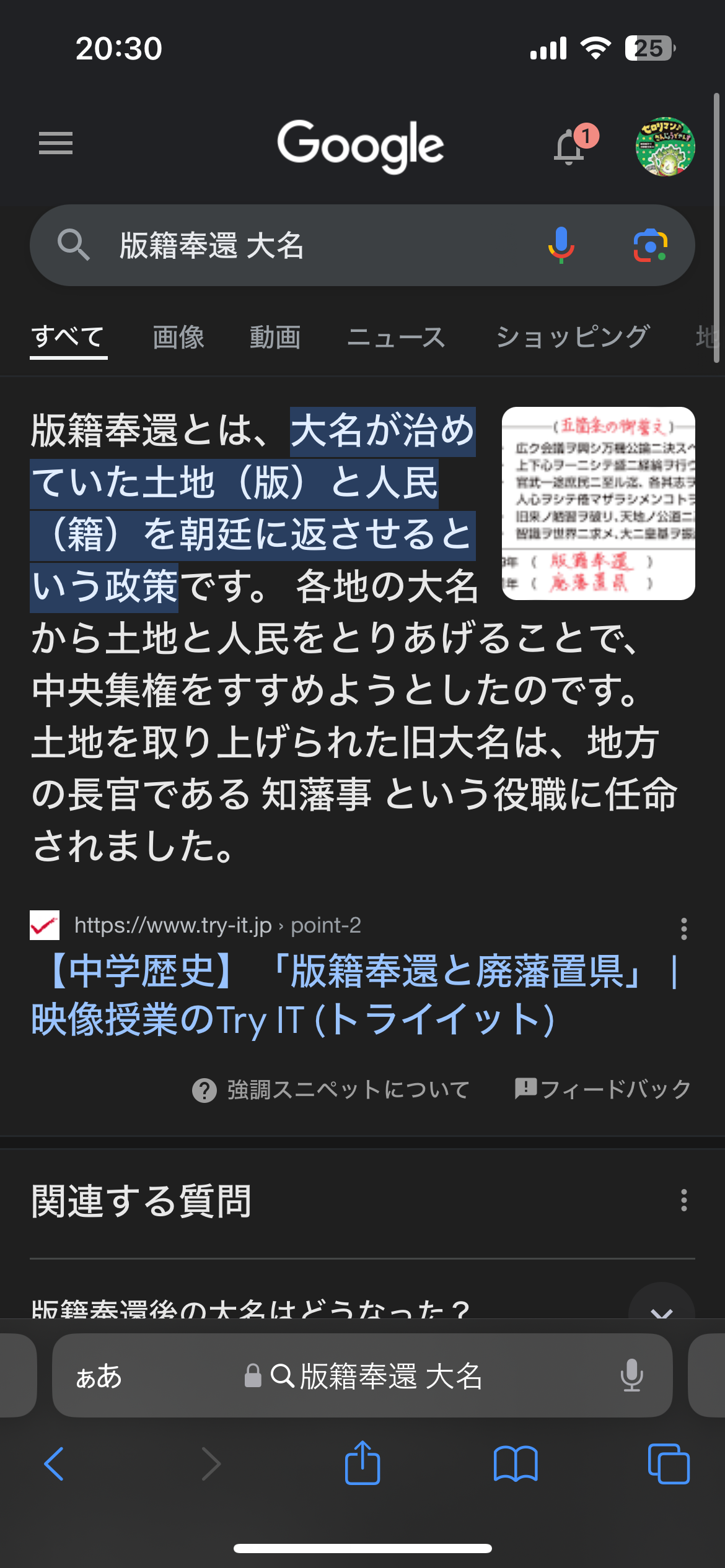Open the Safari share sheet
Viewport: 725px width, 1568px height.
coord(362,1464)
